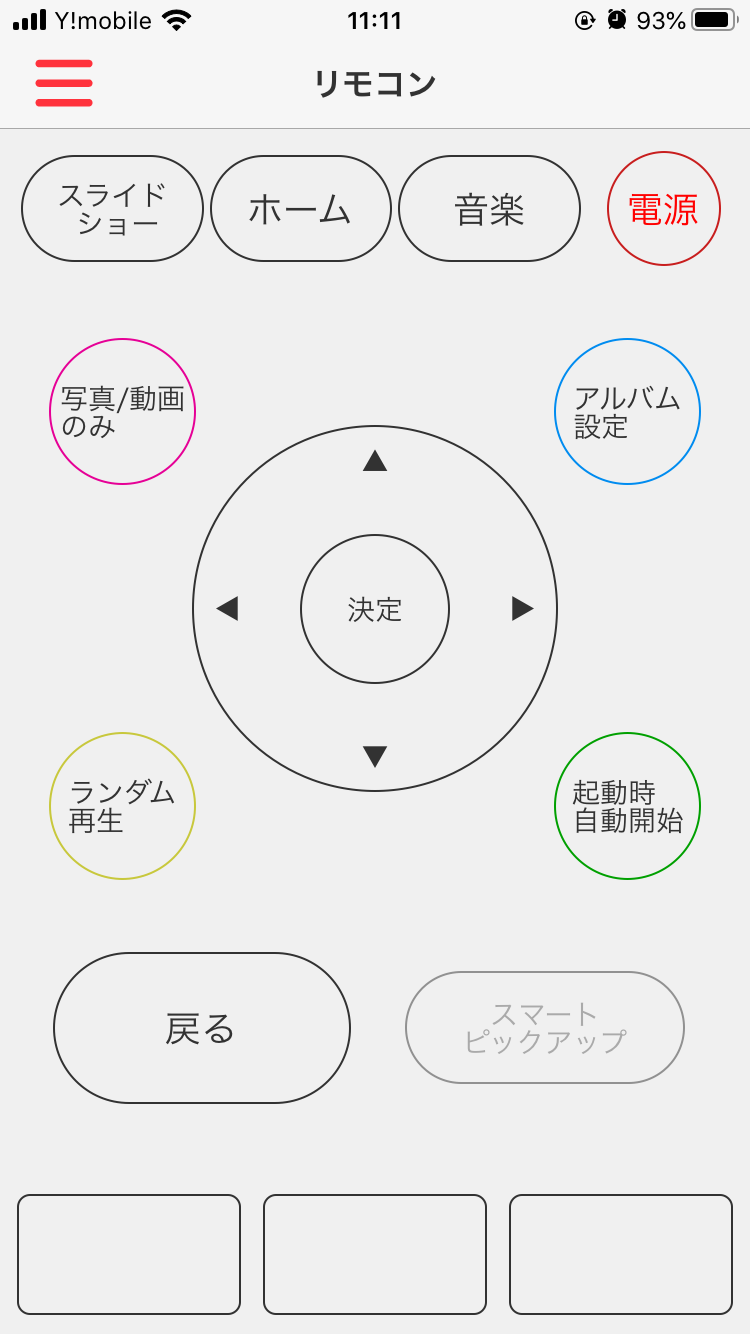This screenshot has height=1334, width=750.
Task: Go to ホーム on the remote
Action: [x=301, y=209]
